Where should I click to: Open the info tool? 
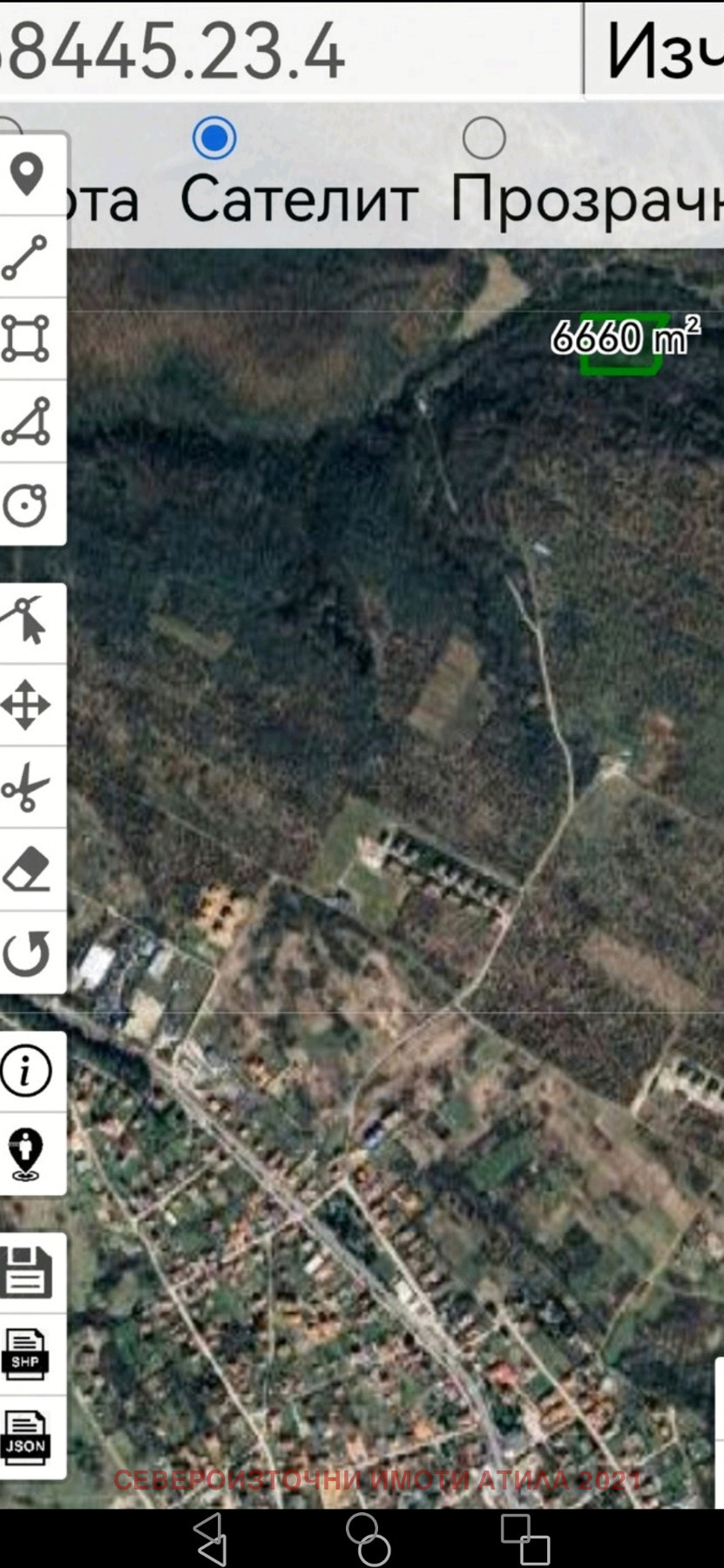[26, 1071]
